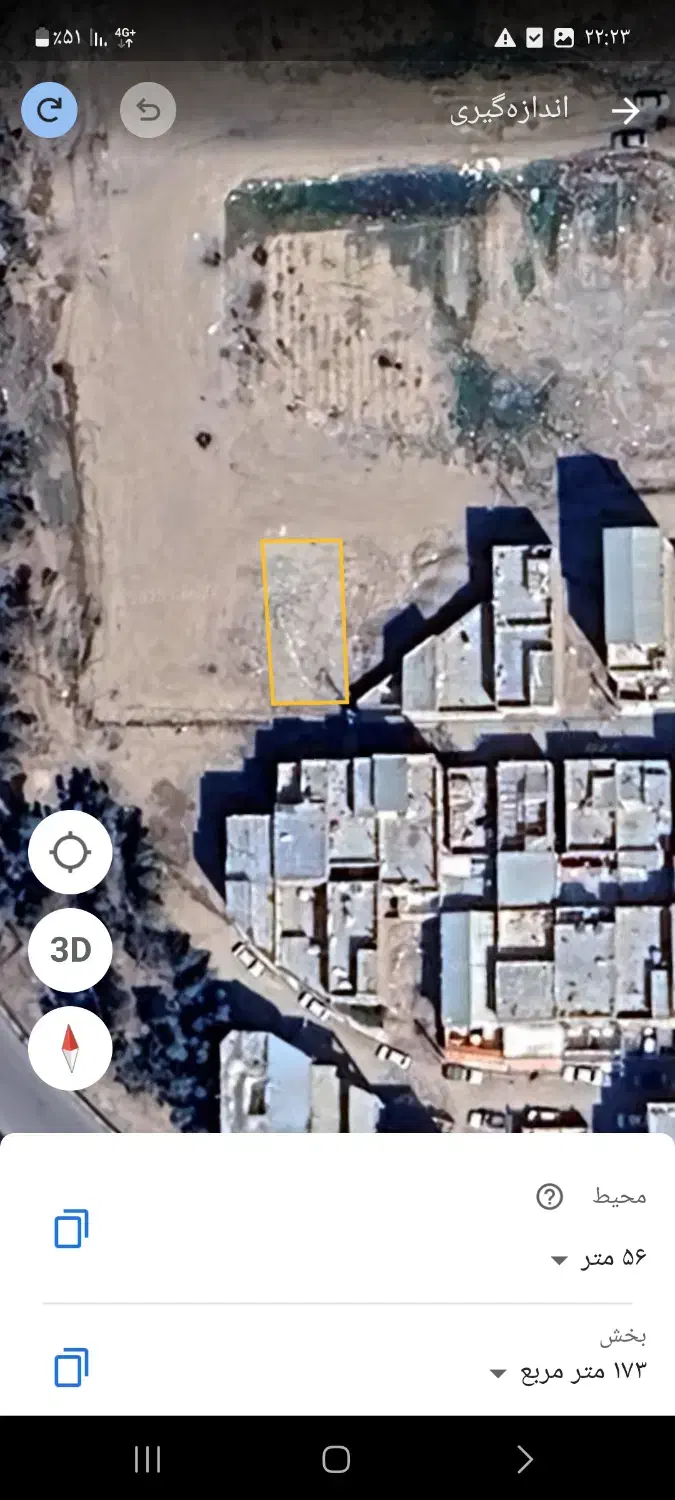Switch the map to 3D view
Viewport: 675px width, 1500px height.
pos(70,950)
